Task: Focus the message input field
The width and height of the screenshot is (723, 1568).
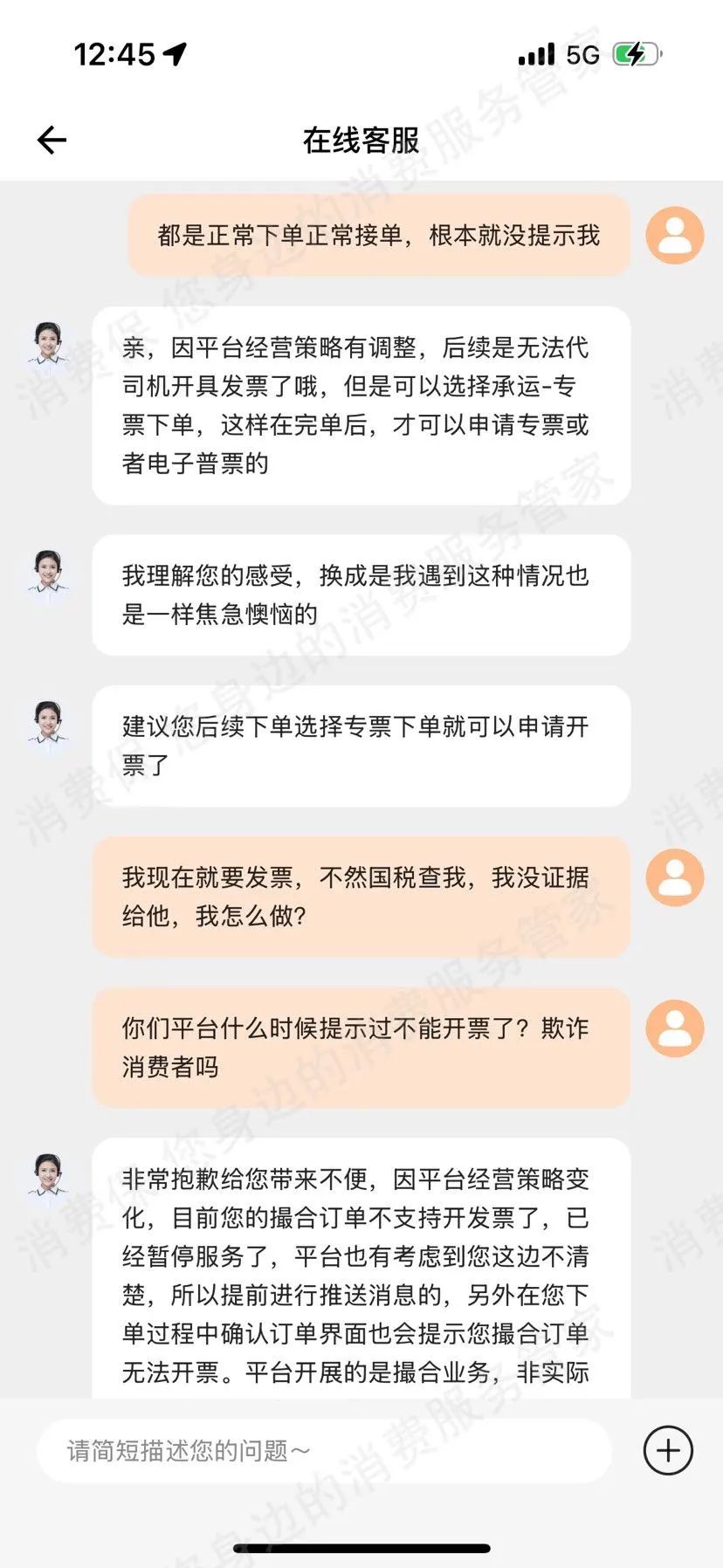Action: (x=323, y=1451)
